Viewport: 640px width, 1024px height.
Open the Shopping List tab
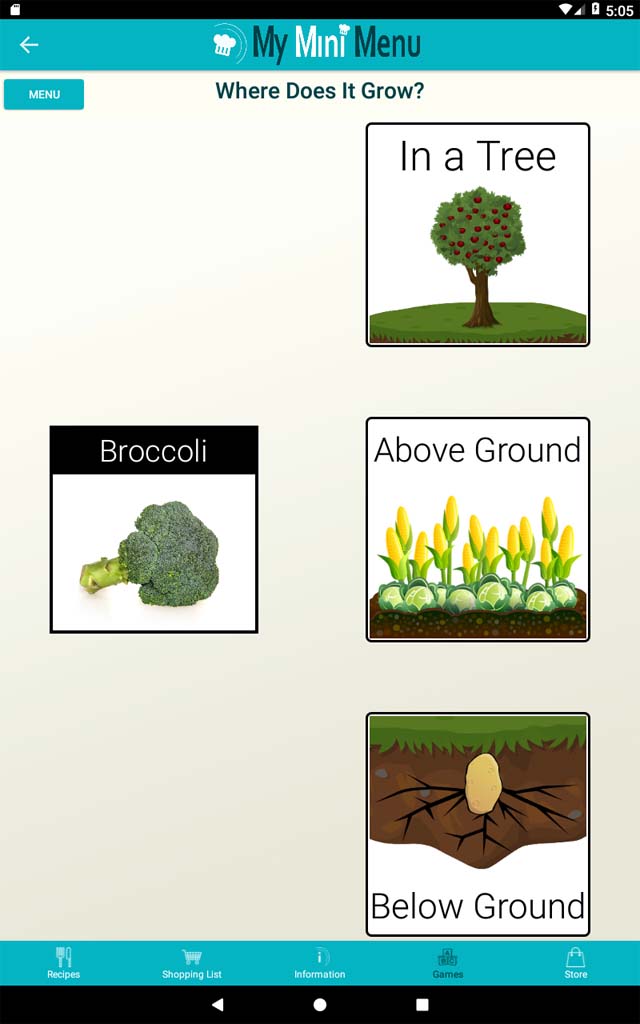pos(192,963)
